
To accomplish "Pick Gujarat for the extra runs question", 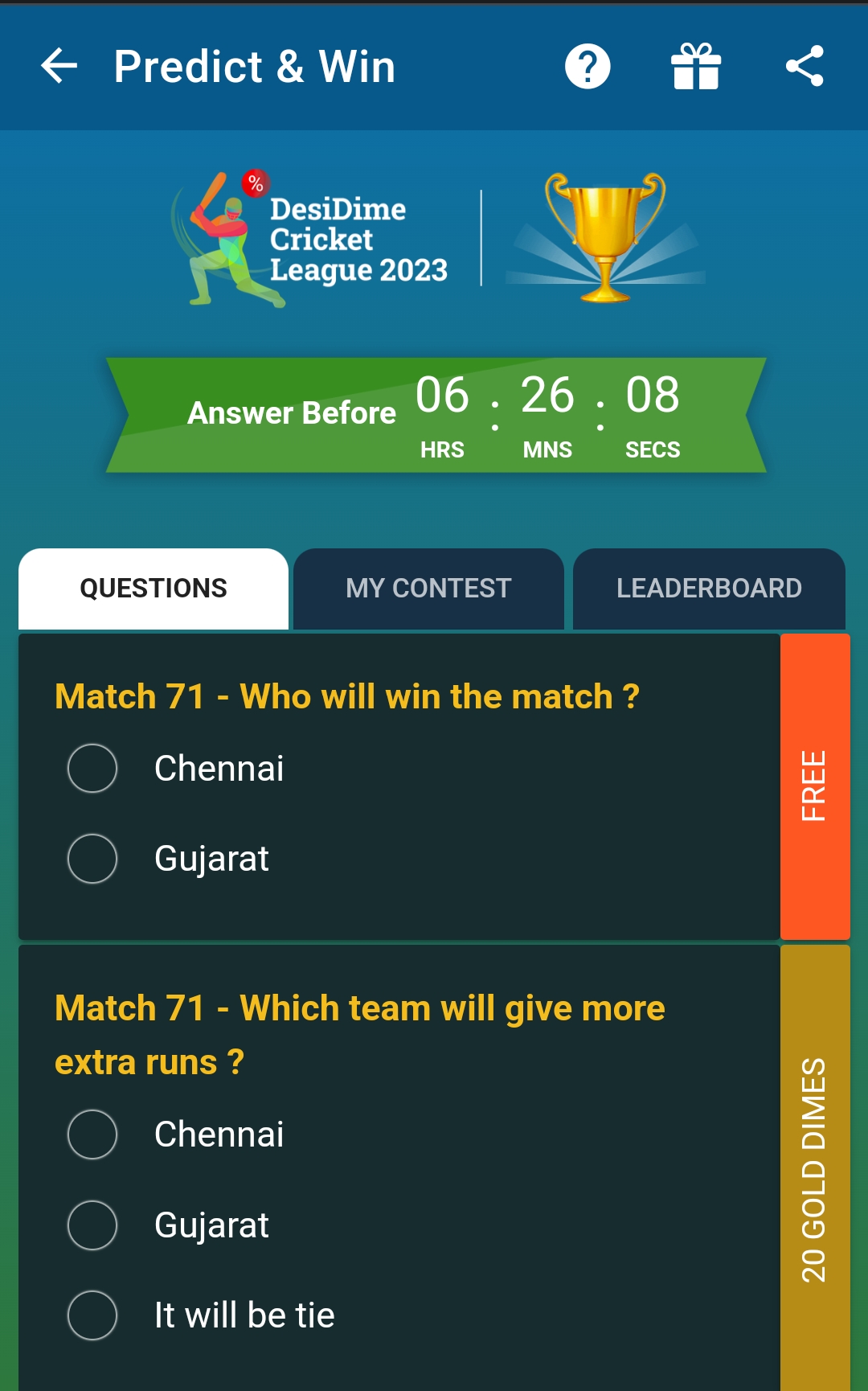I will click(92, 1225).
